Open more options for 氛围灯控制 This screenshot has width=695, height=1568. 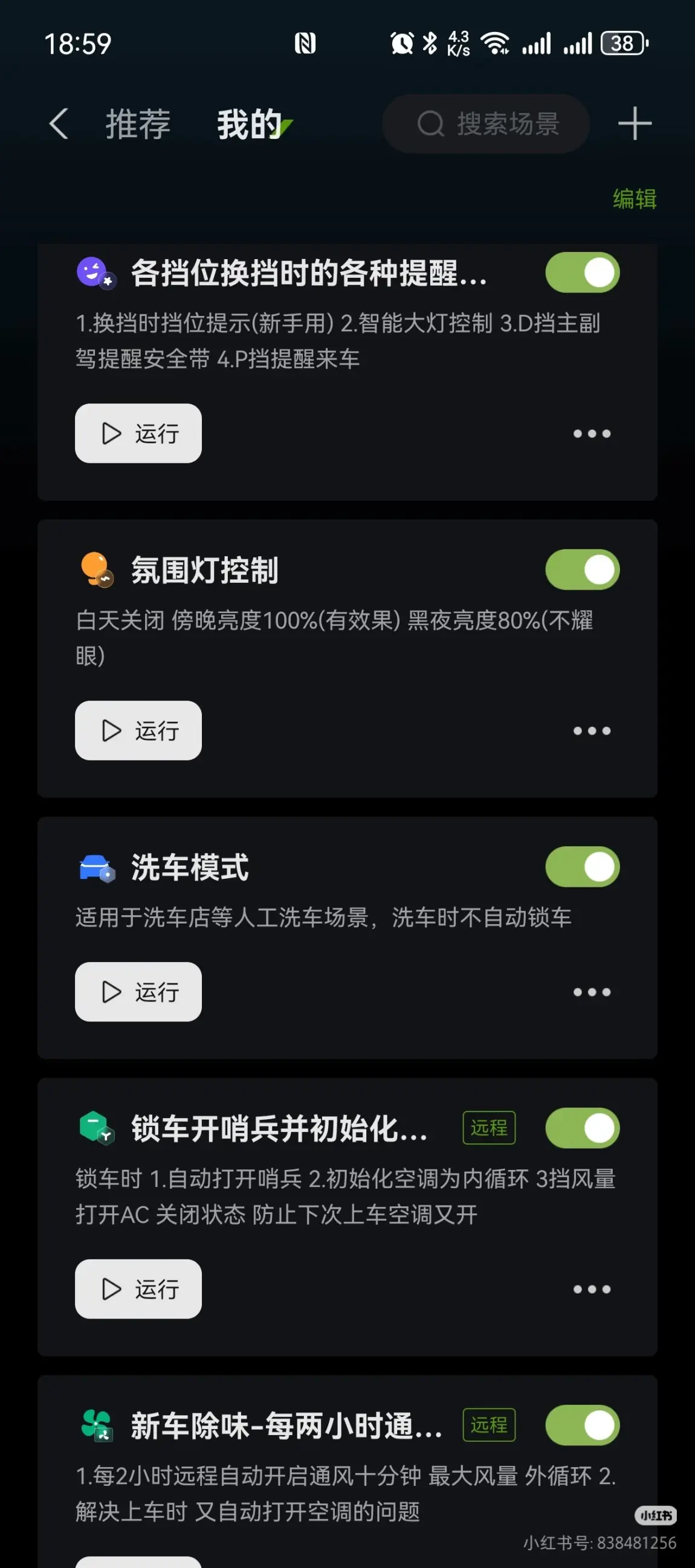(x=592, y=731)
